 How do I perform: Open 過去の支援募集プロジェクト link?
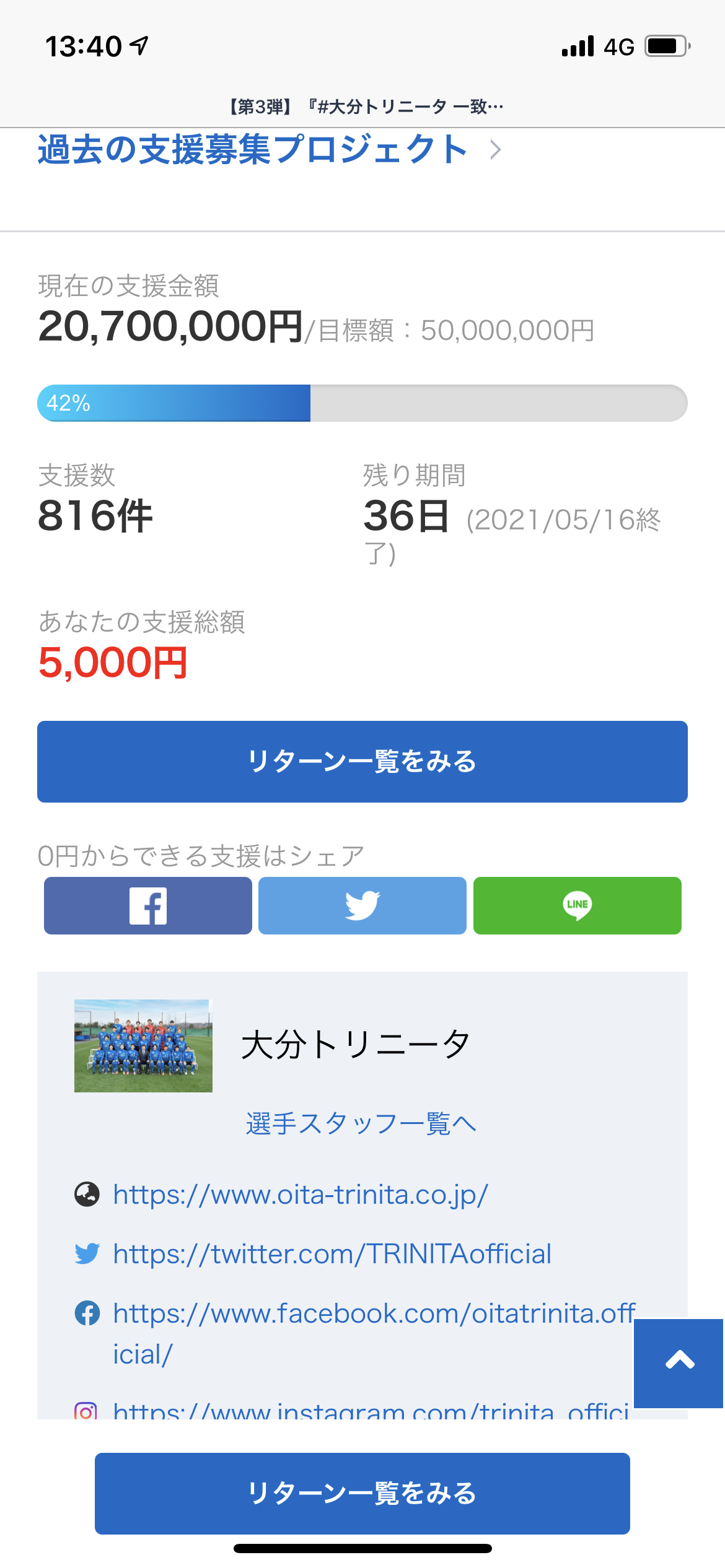[x=253, y=150]
